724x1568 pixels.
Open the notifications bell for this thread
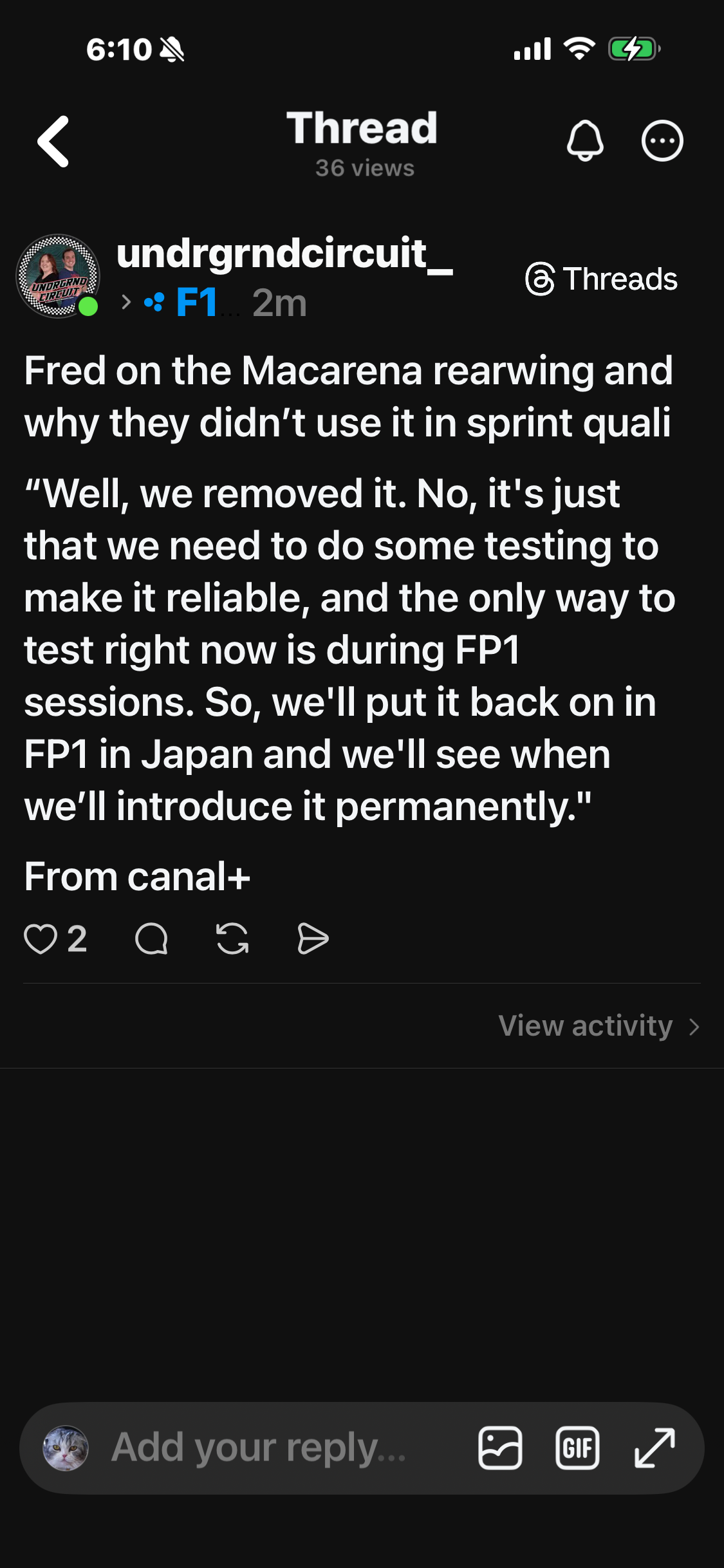click(584, 140)
